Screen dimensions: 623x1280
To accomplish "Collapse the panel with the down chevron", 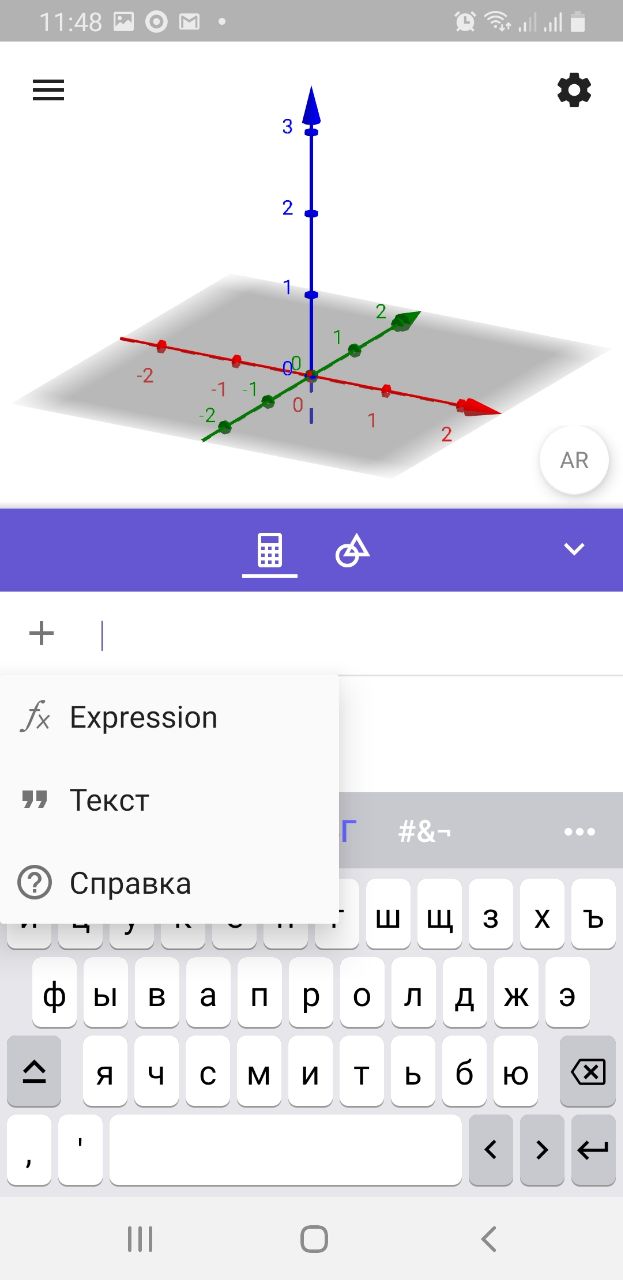I will click(x=574, y=549).
